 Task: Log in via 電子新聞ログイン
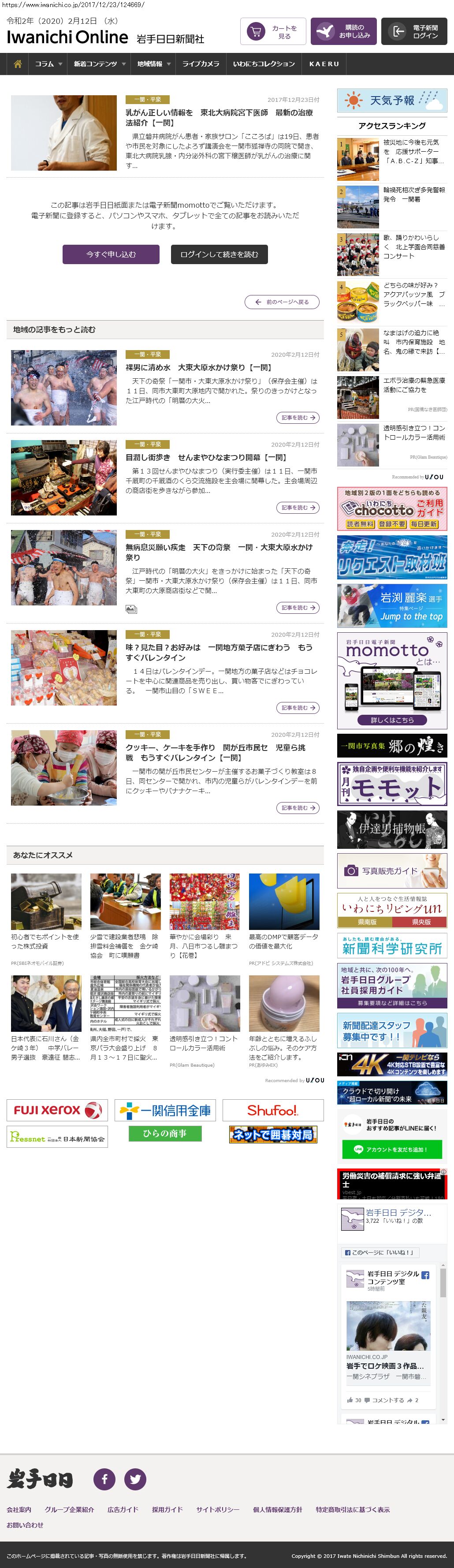tap(414, 32)
